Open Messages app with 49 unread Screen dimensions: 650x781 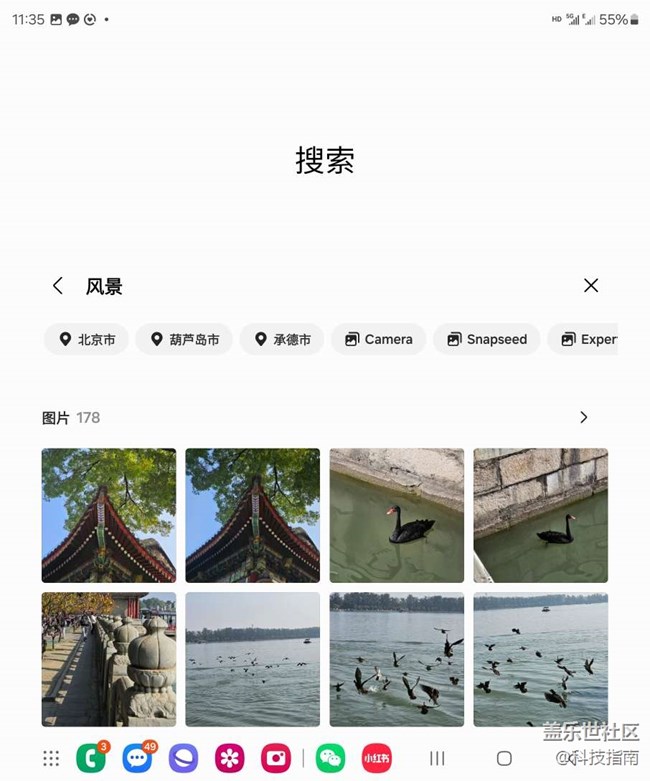click(137, 758)
